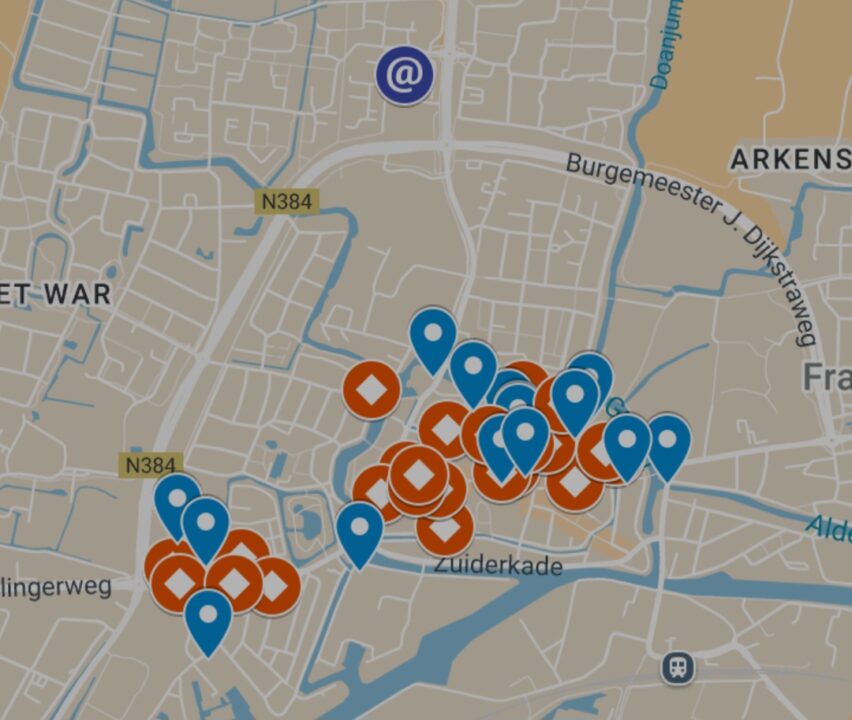852x720 pixels.
Task: Select the lone orange diamond marker outside the clusters
Action: coord(371,390)
